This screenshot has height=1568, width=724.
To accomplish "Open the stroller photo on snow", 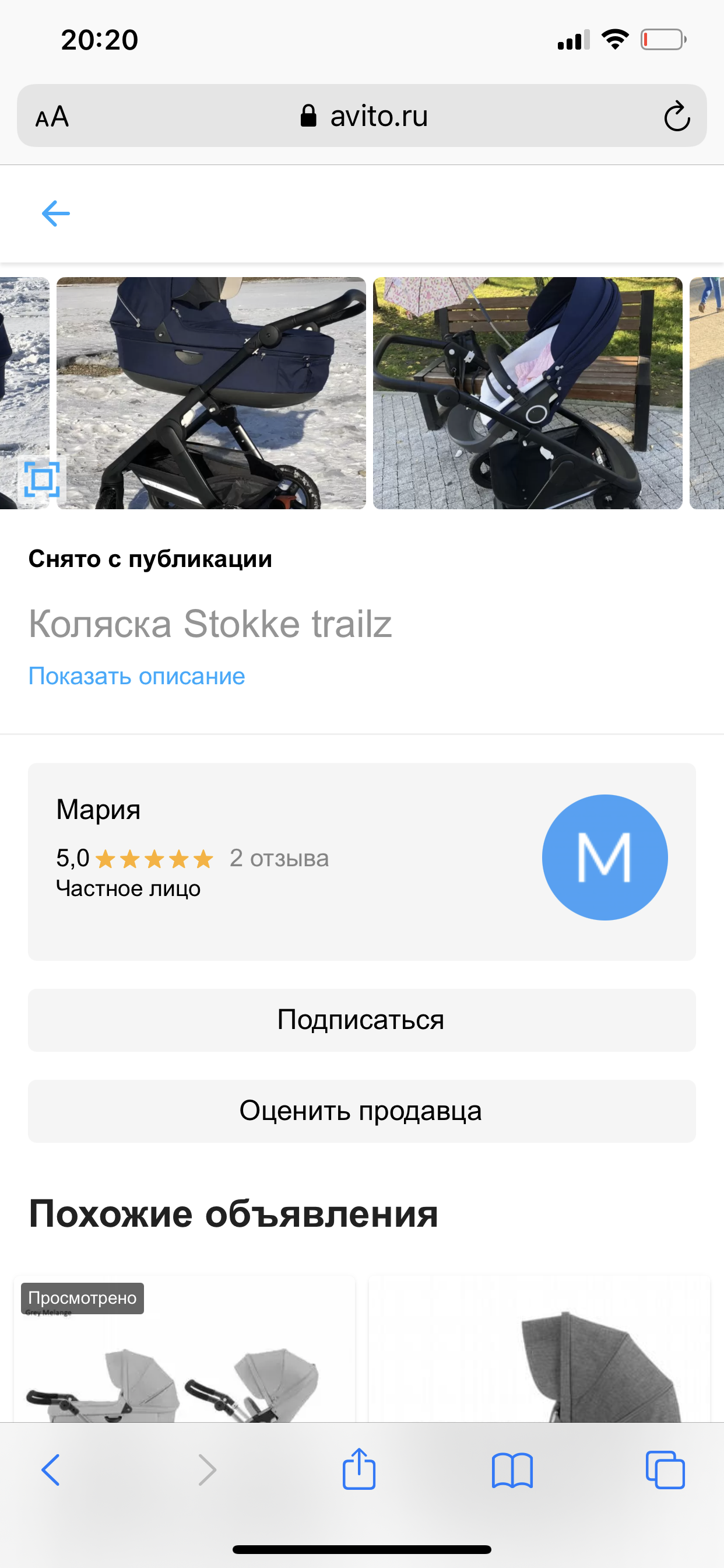I will pyautogui.click(x=211, y=393).
